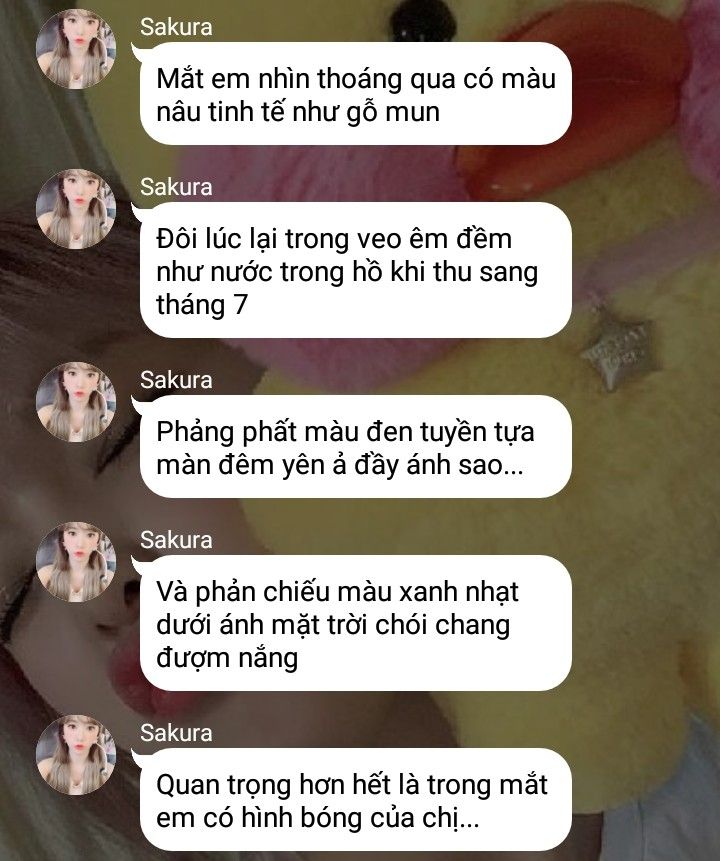Image resolution: width=720 pixels, height=861 pixels.
Task: Tap Sakura's avatar next to the "tháng 7" message
Action: tap(76, 209)
